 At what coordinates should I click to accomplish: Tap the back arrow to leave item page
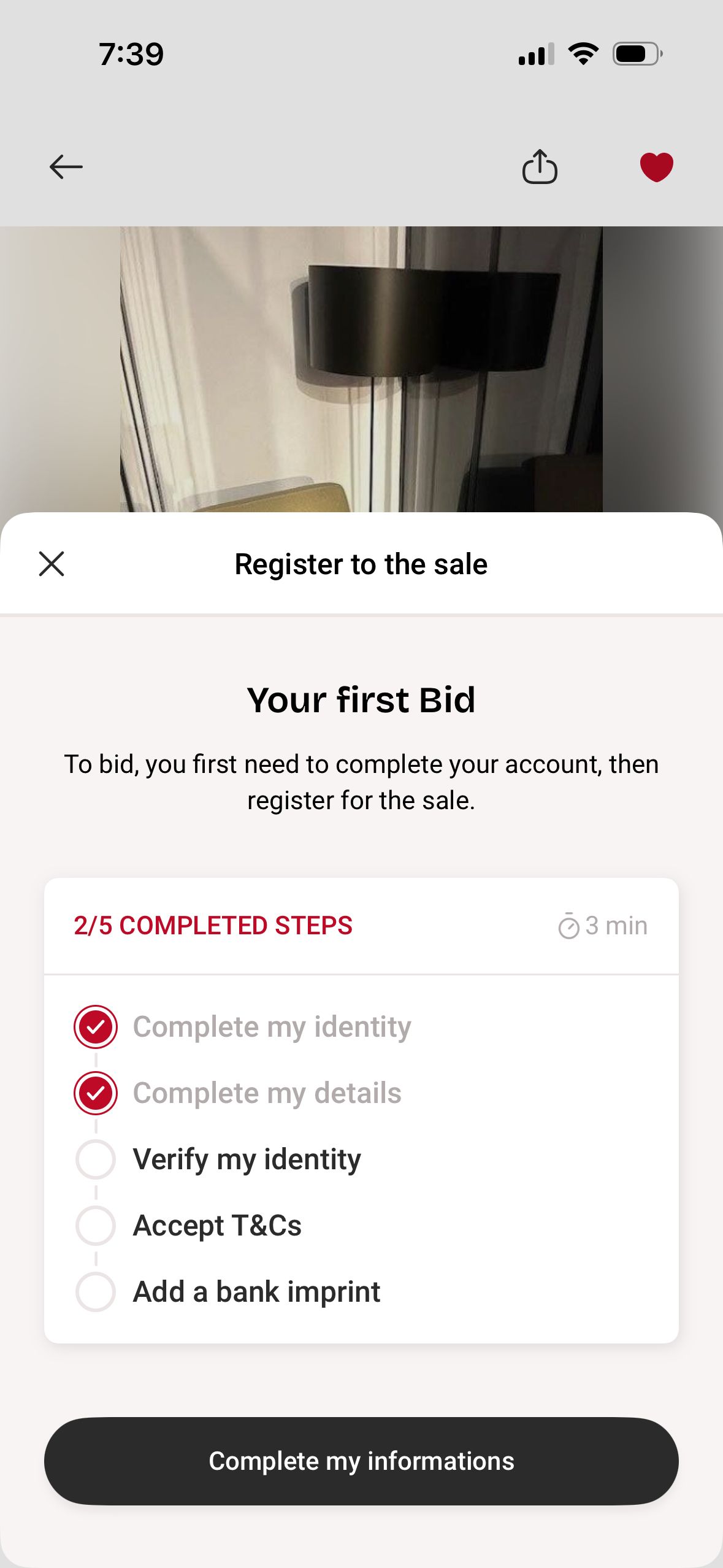pos(64,167)
